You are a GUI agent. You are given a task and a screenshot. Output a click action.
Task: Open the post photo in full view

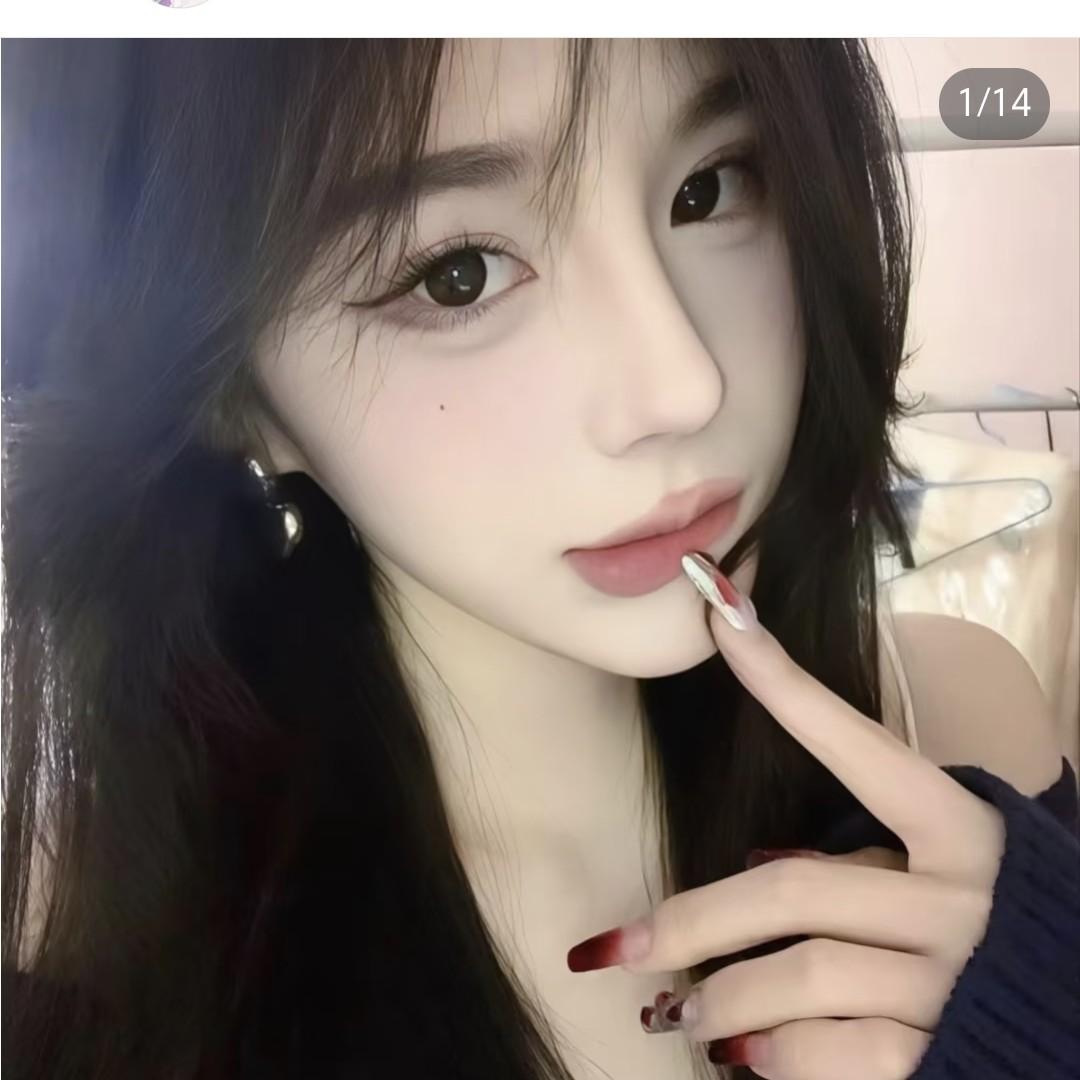pyautogui.click(x=540, y=560)
